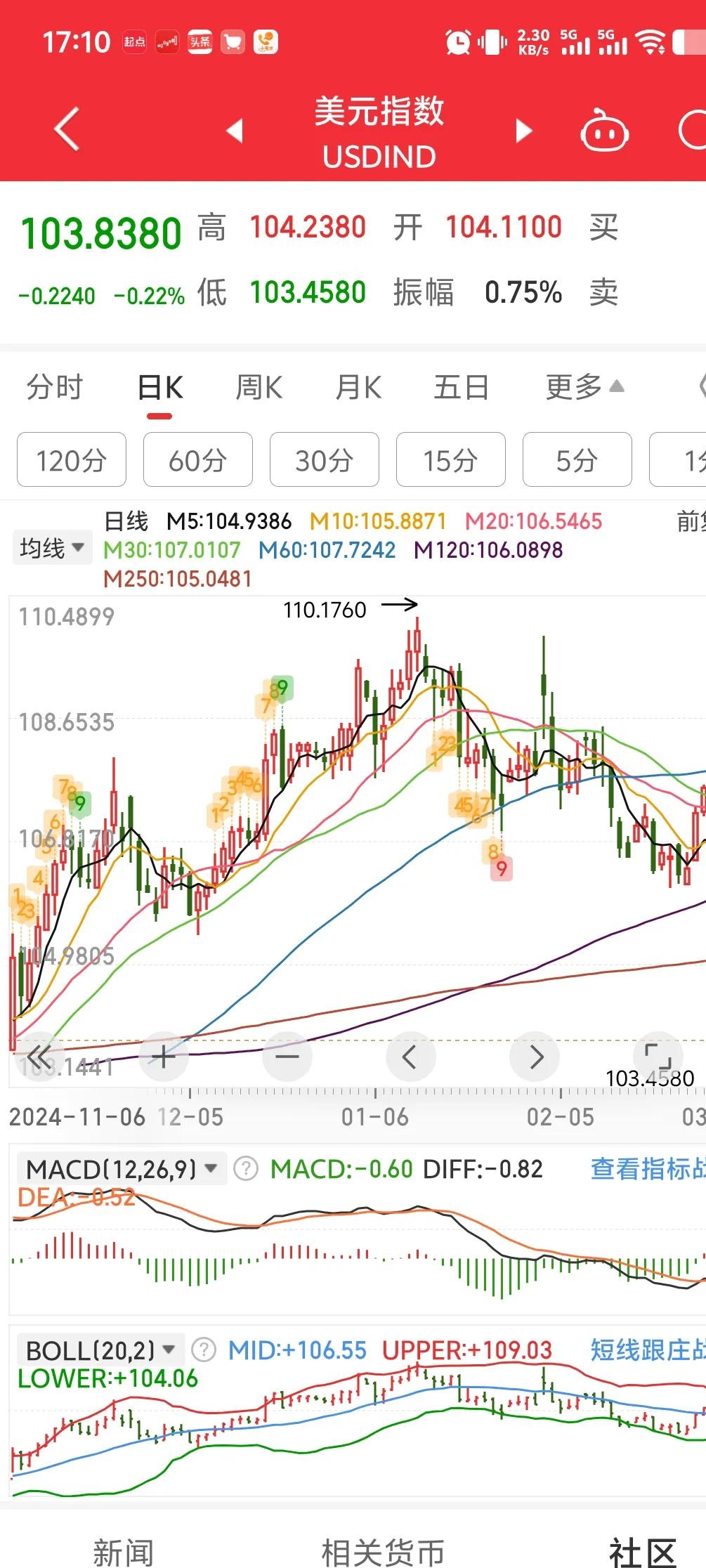This screenshot has width=706, height=1568.
Task: Pick the 5分 interval chip
Action: point(577,460)
